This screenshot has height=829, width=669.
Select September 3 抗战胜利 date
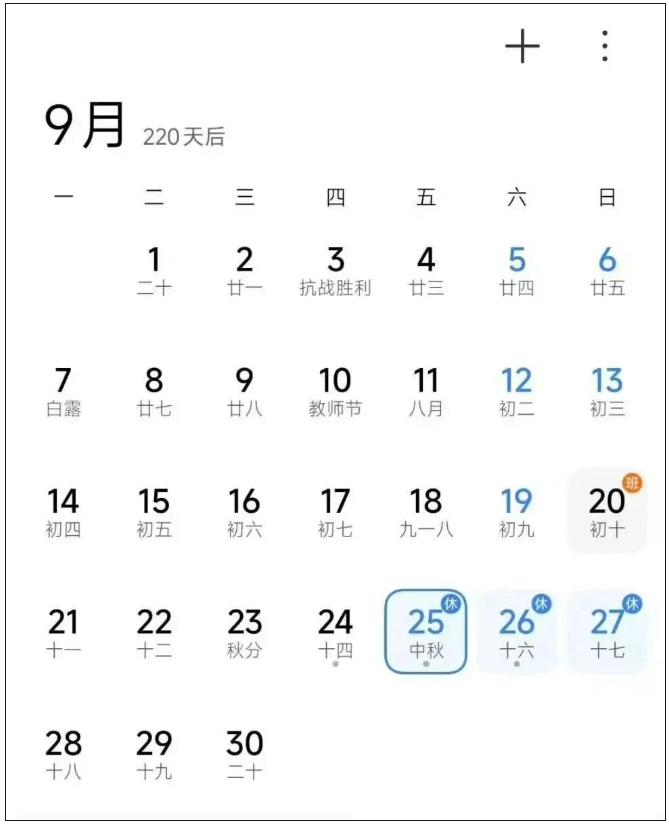[x=335, y=270]
